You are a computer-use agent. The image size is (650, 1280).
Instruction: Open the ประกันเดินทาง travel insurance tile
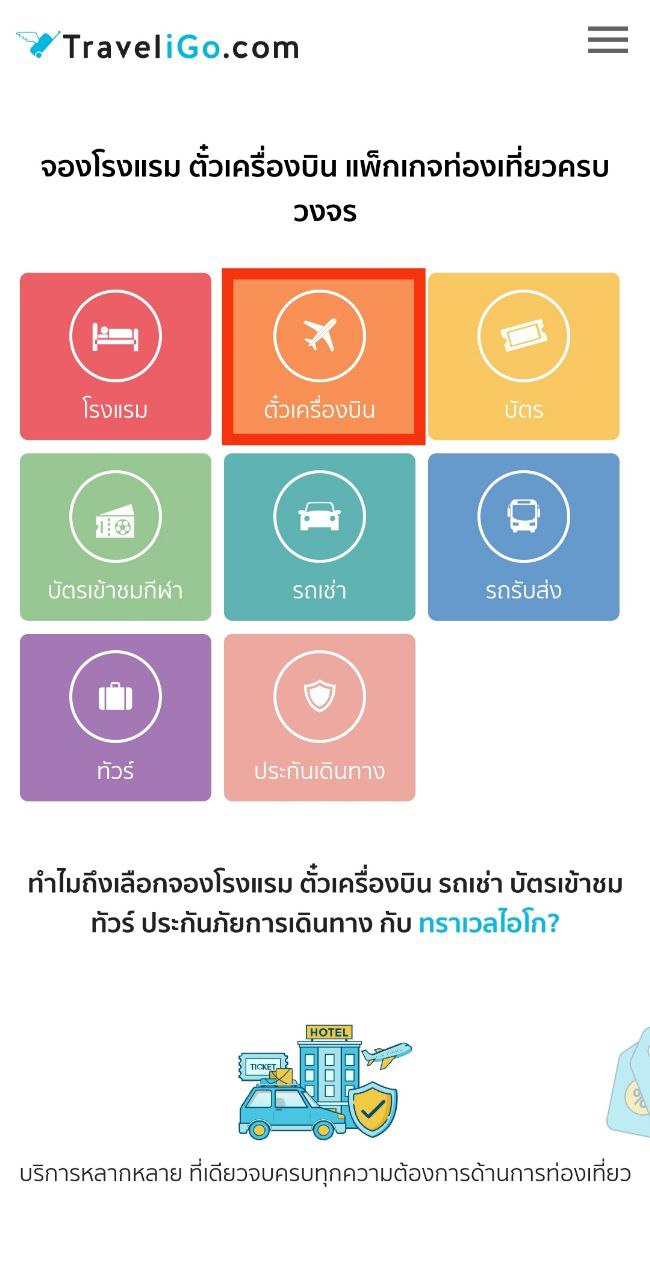[320, 717]
